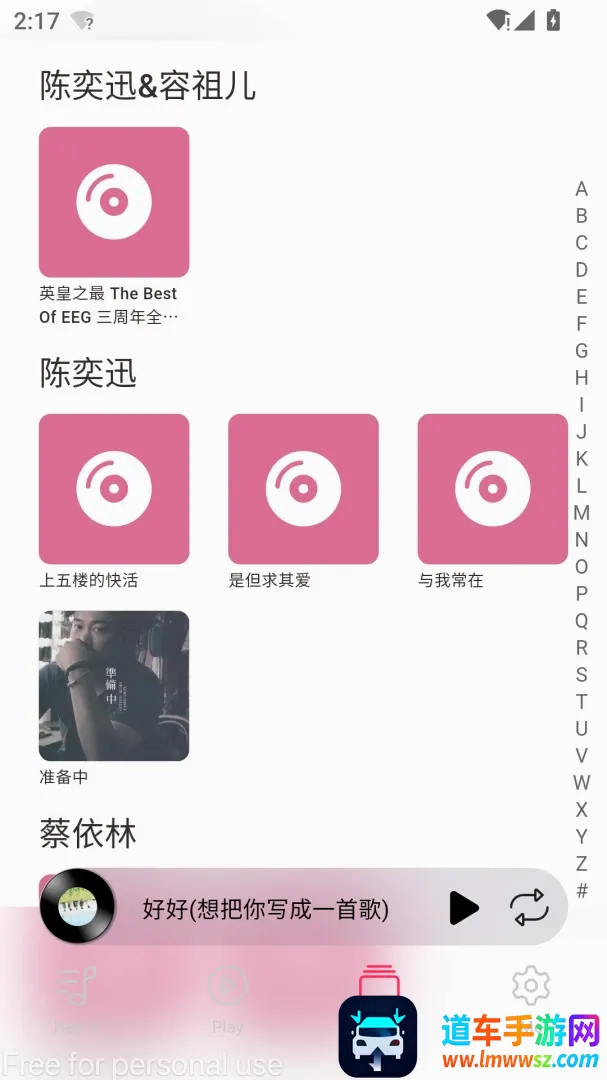
Task: Open album 英皇之最 The Best Of EEG
Action: (114, 202)
